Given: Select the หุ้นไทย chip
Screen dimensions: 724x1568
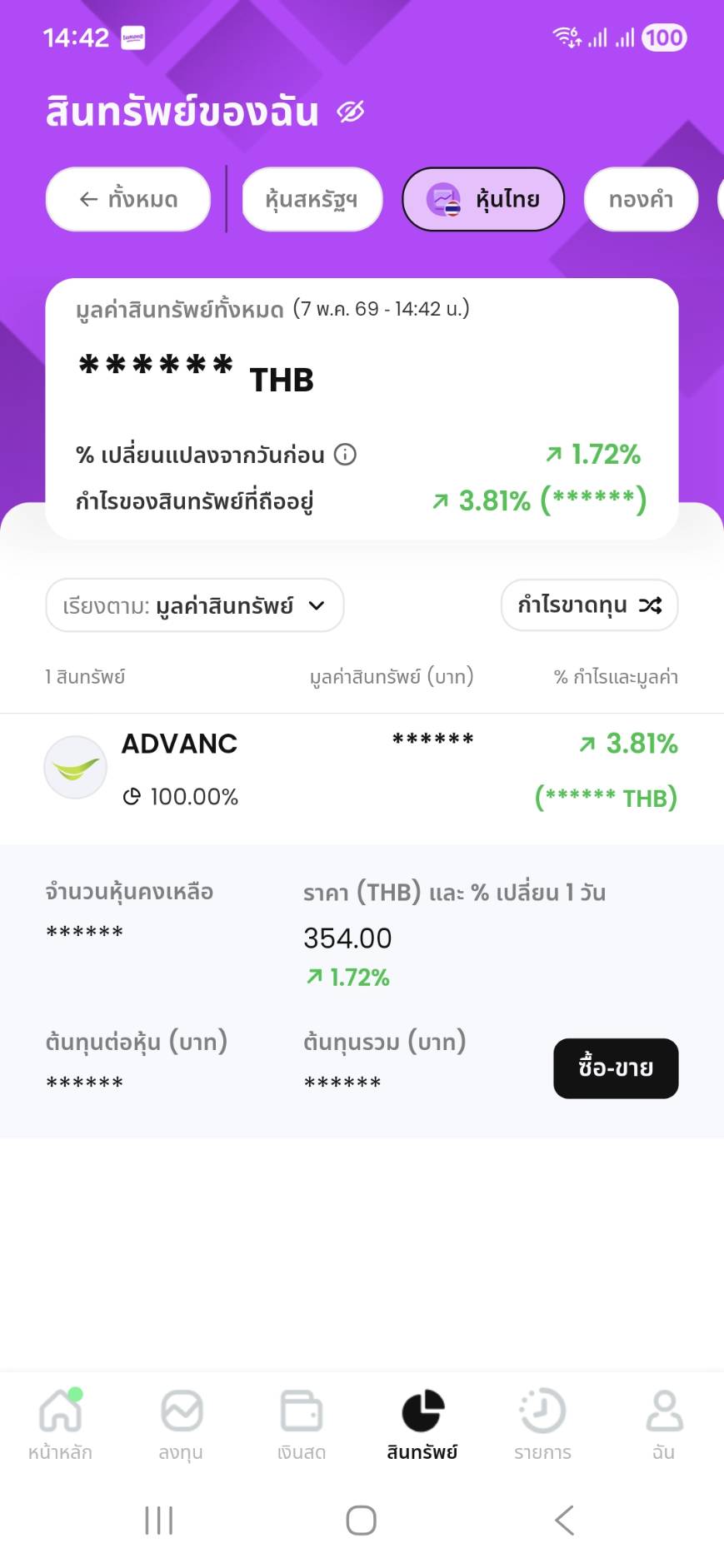Looking at the screenshot, I should (x=483, y=199).
